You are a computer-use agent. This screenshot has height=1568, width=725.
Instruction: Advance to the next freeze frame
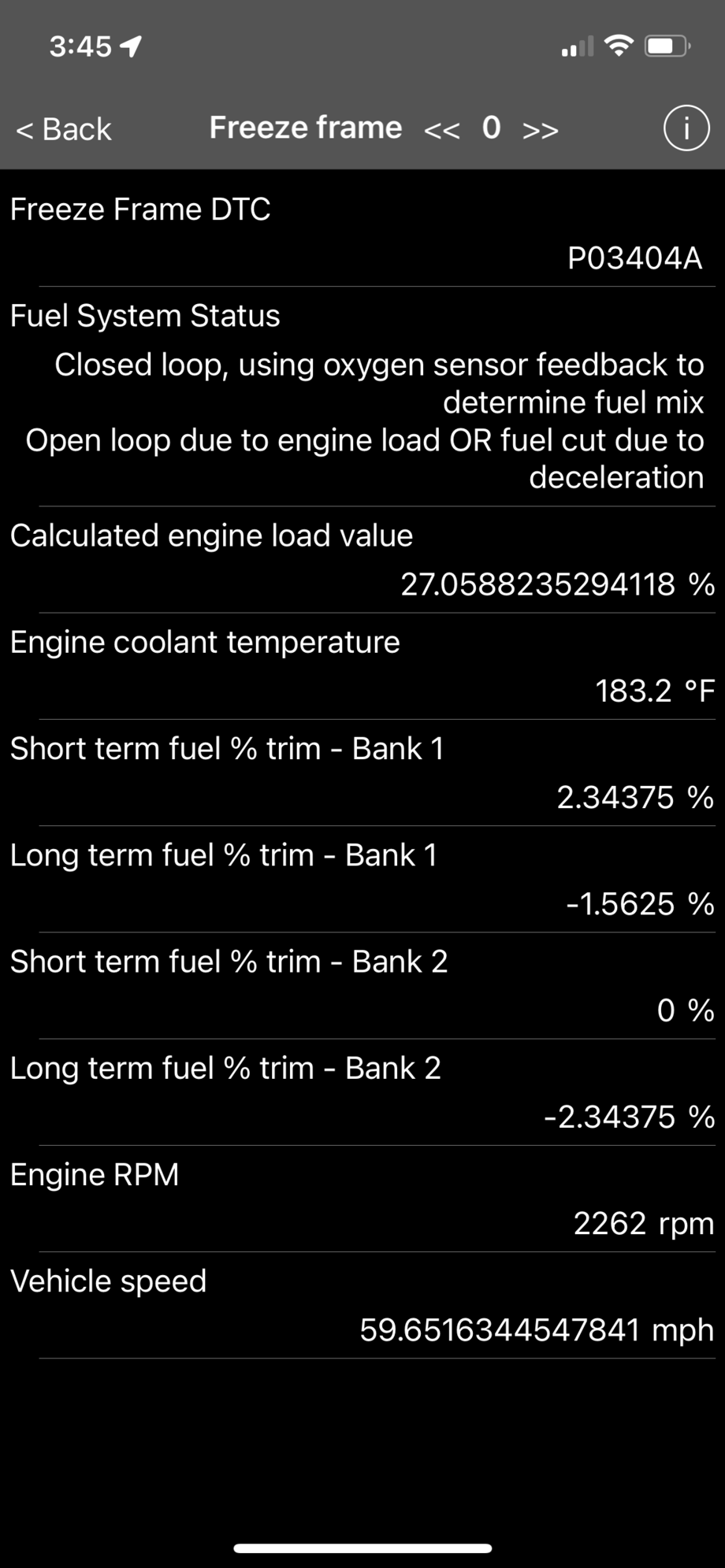[541, 129]
